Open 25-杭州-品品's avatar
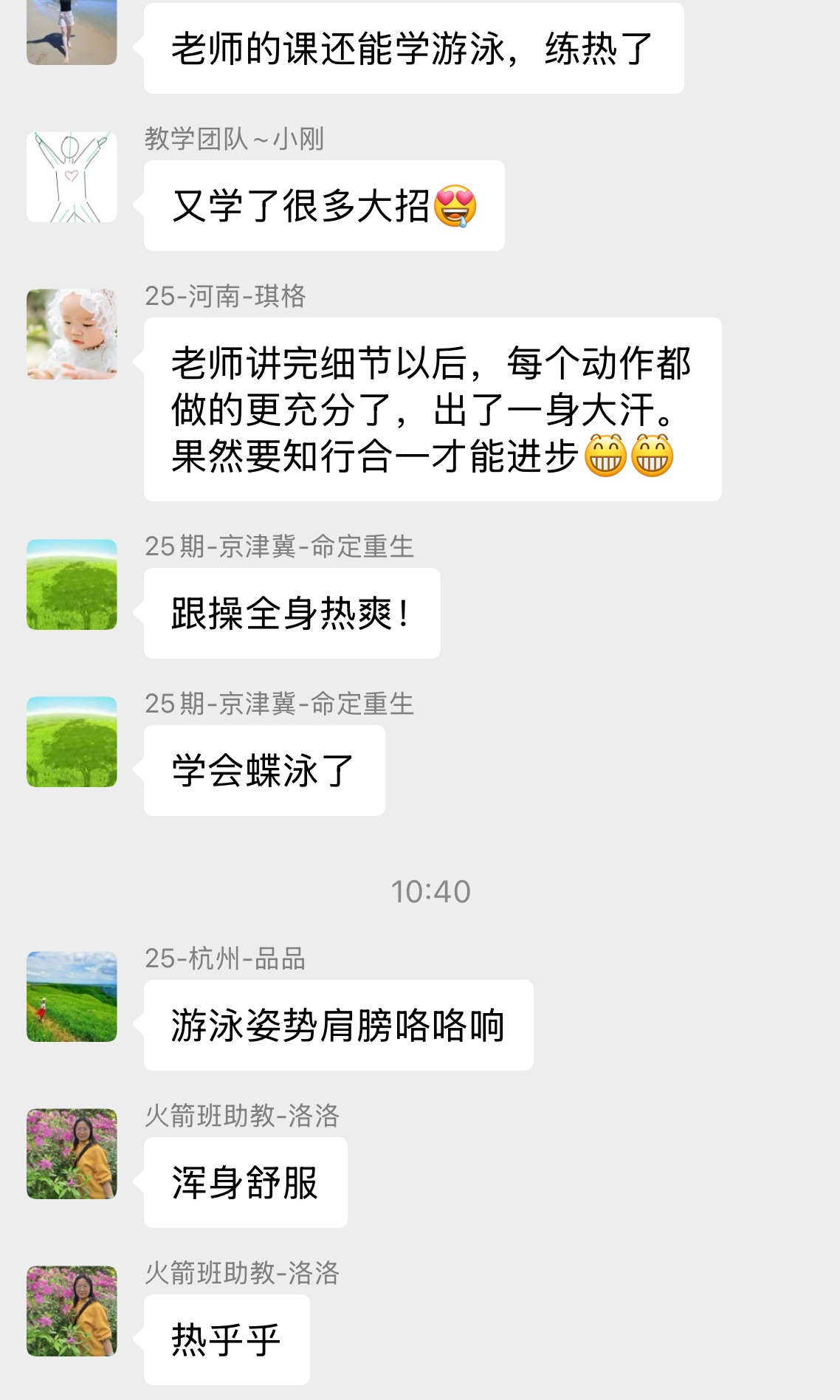840x1400 pixels. [72, 997]
